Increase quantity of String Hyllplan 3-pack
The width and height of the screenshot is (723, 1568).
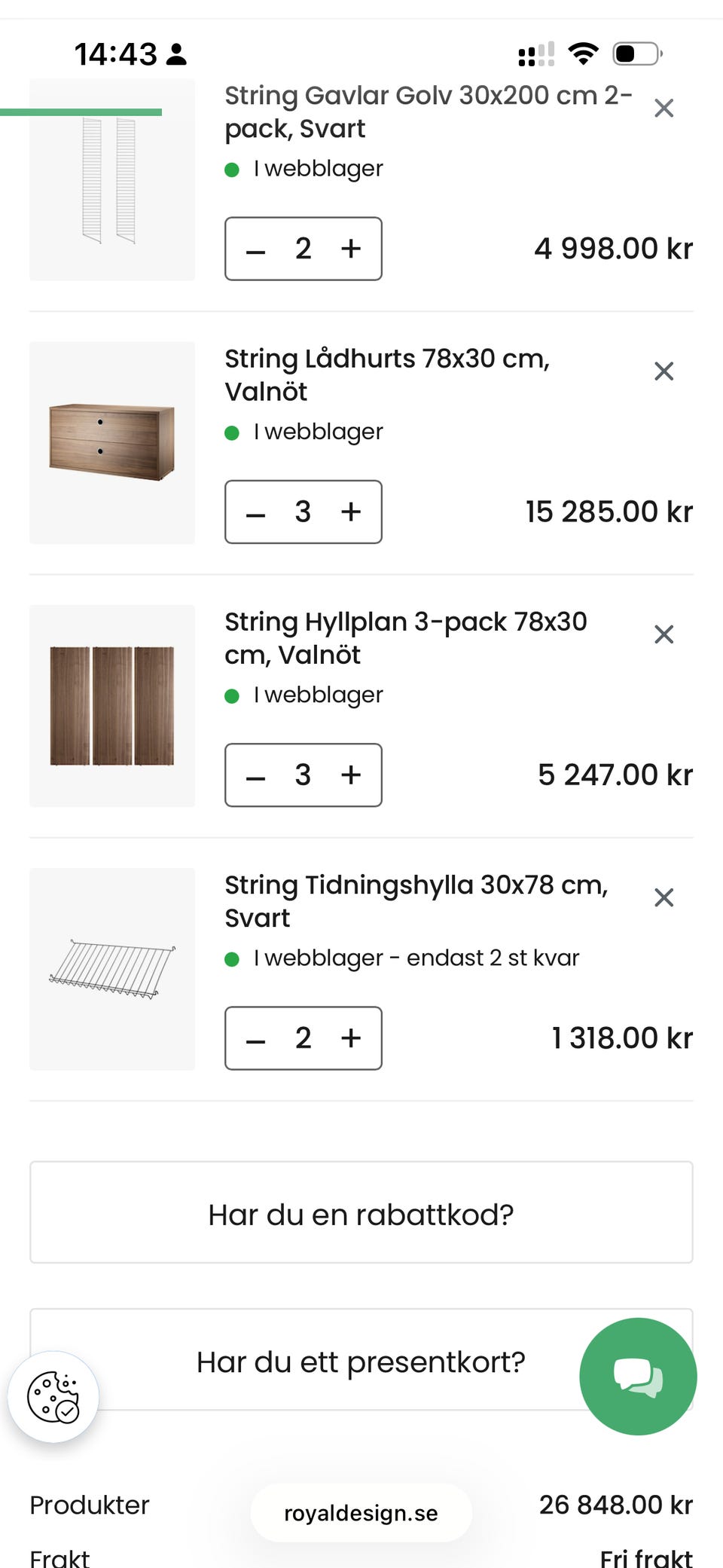coord(351,775)
